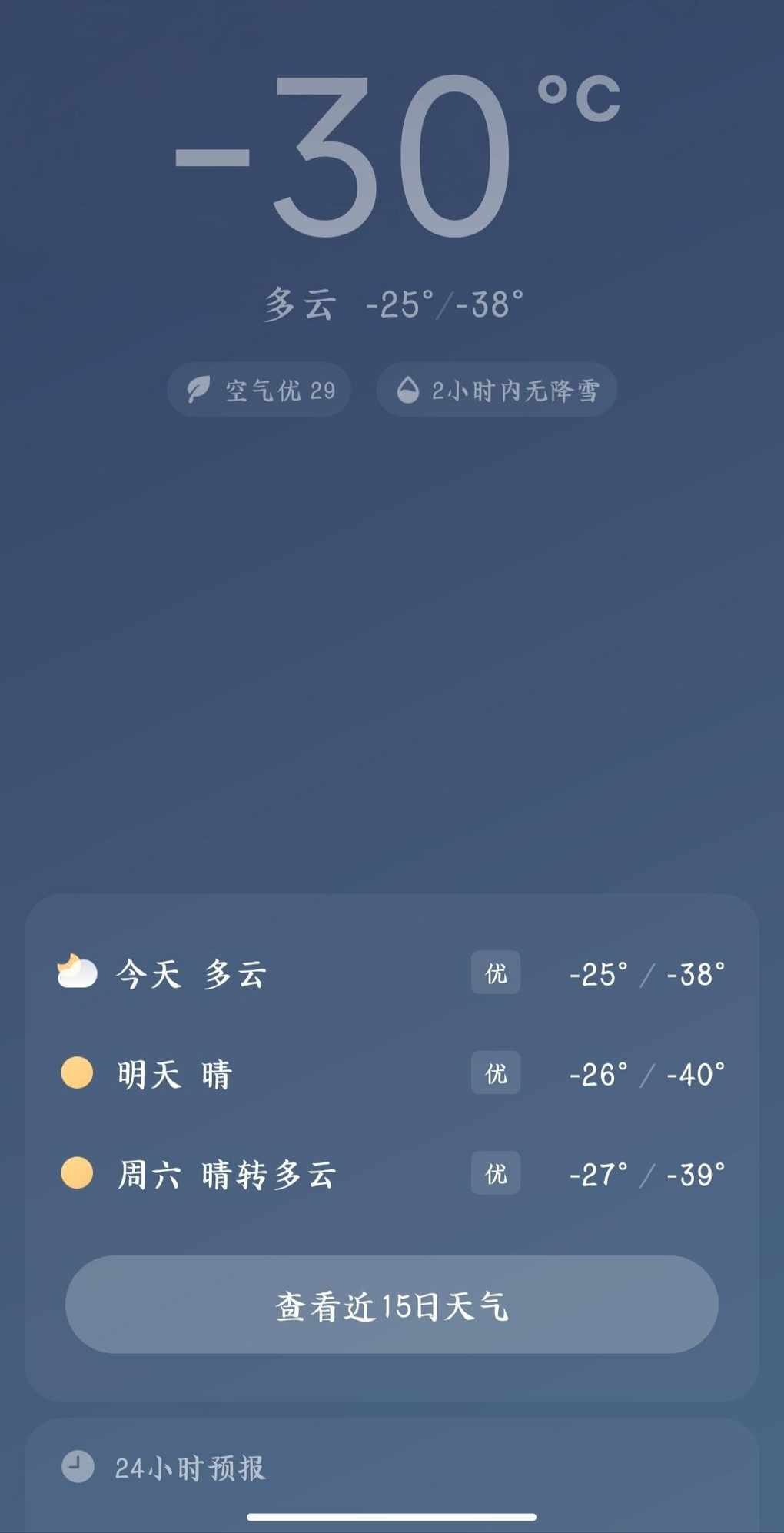The height and width of the screenshot is (1533, 784).
Task: Open 周六 晴转多云 forecast row
Action: point(392,1174)
